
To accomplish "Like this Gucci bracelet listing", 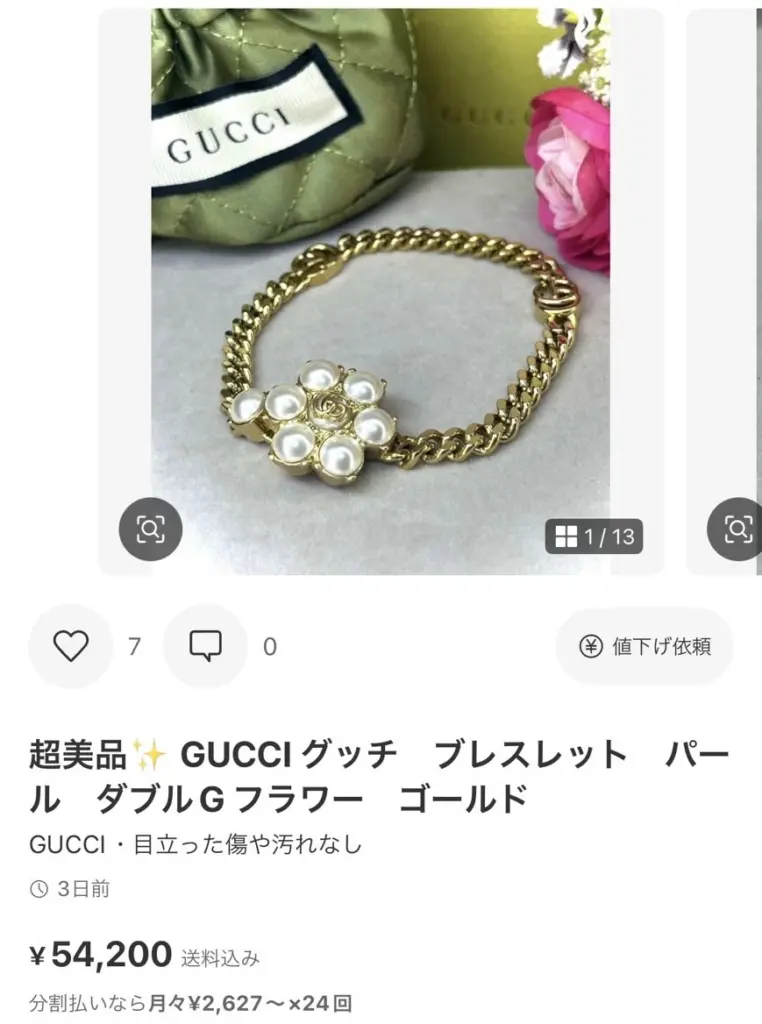I will click(70, 647).
